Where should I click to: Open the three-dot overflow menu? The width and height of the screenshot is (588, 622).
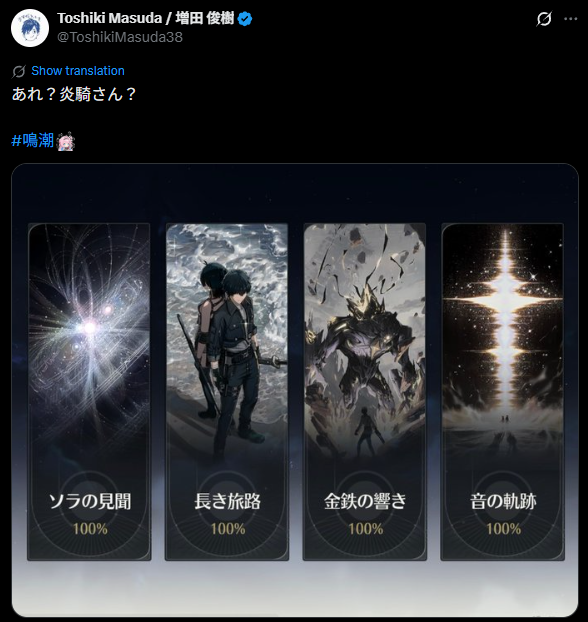[x=571, y=19]
